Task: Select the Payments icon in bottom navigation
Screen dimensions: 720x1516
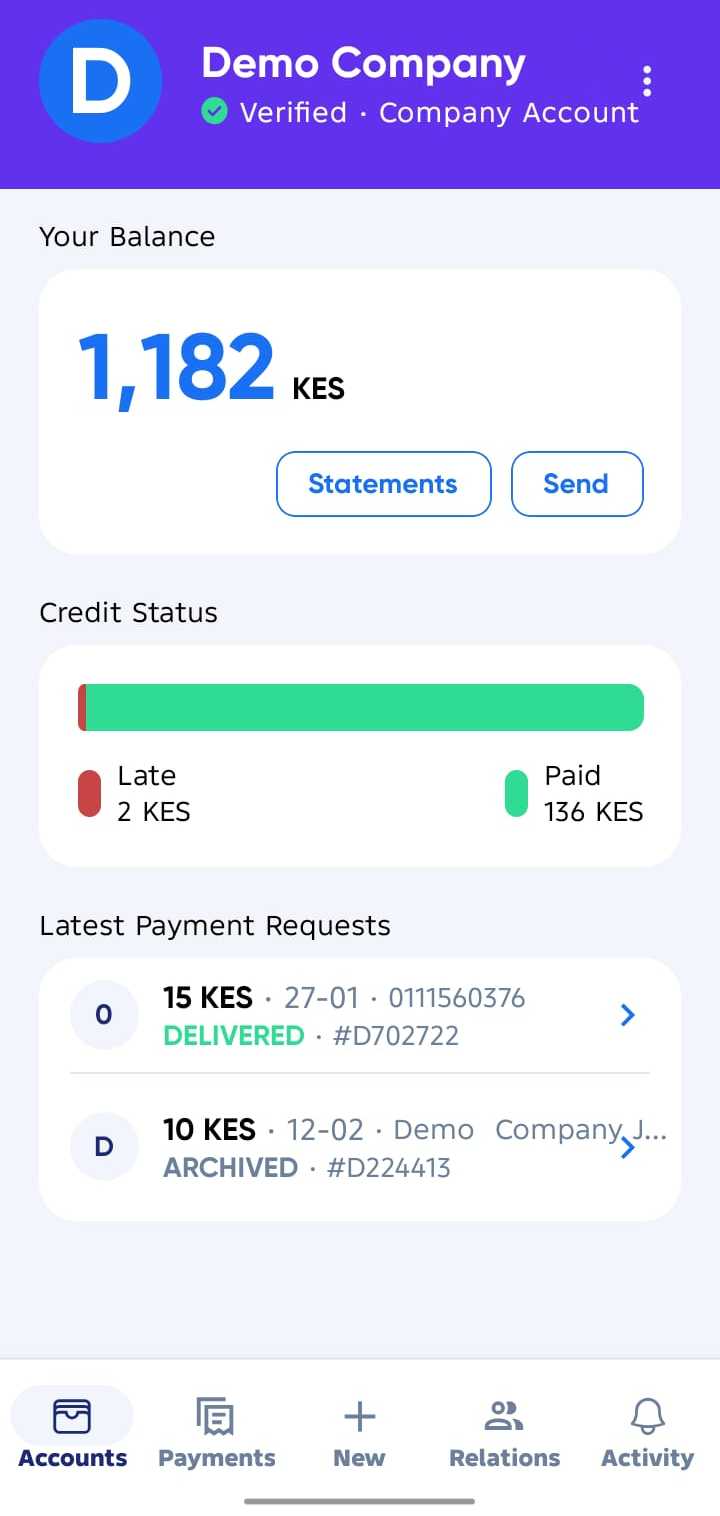Action: click(x=216, y=1415)
